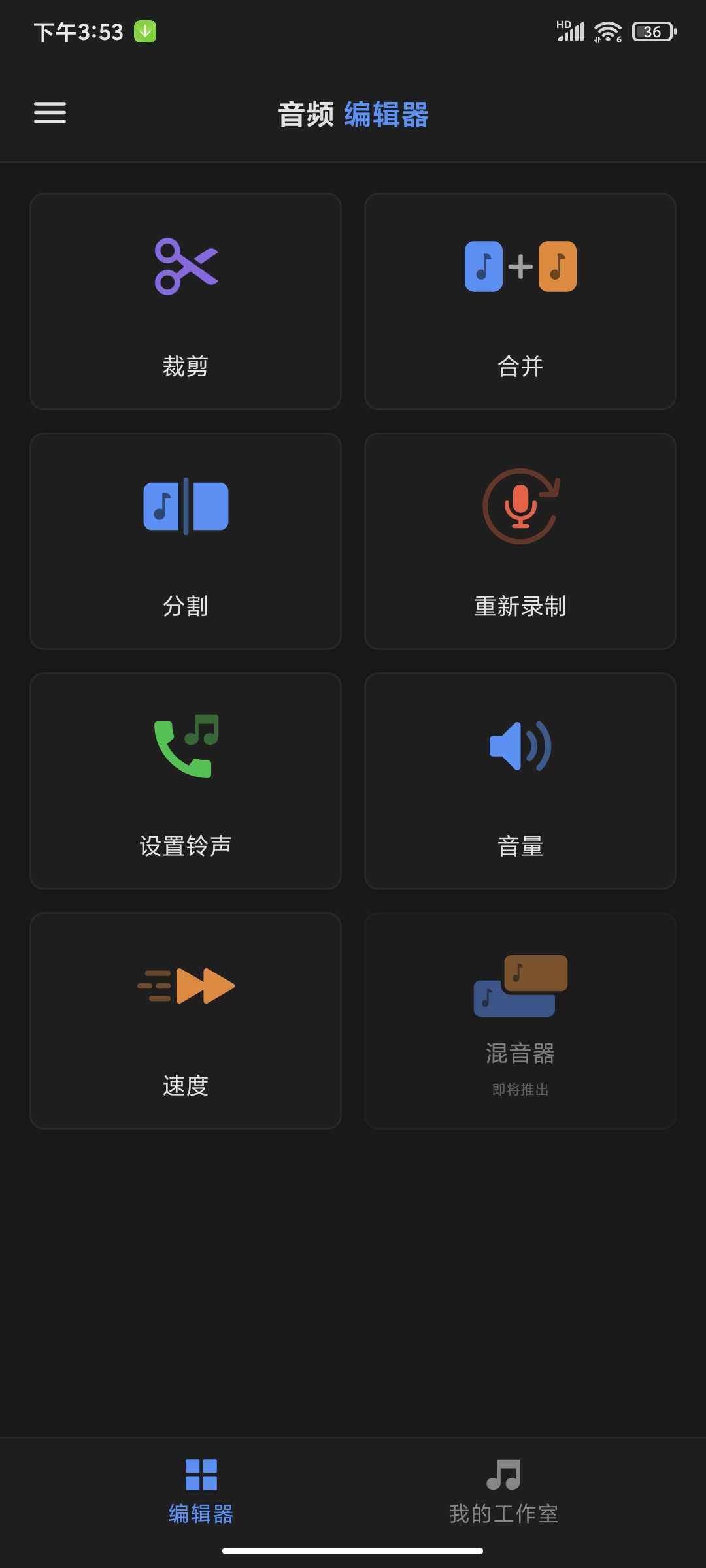This screenshot has height=1568, width=706.
Task: Open the 速度 speed tool
Action: click(186, 1021)
